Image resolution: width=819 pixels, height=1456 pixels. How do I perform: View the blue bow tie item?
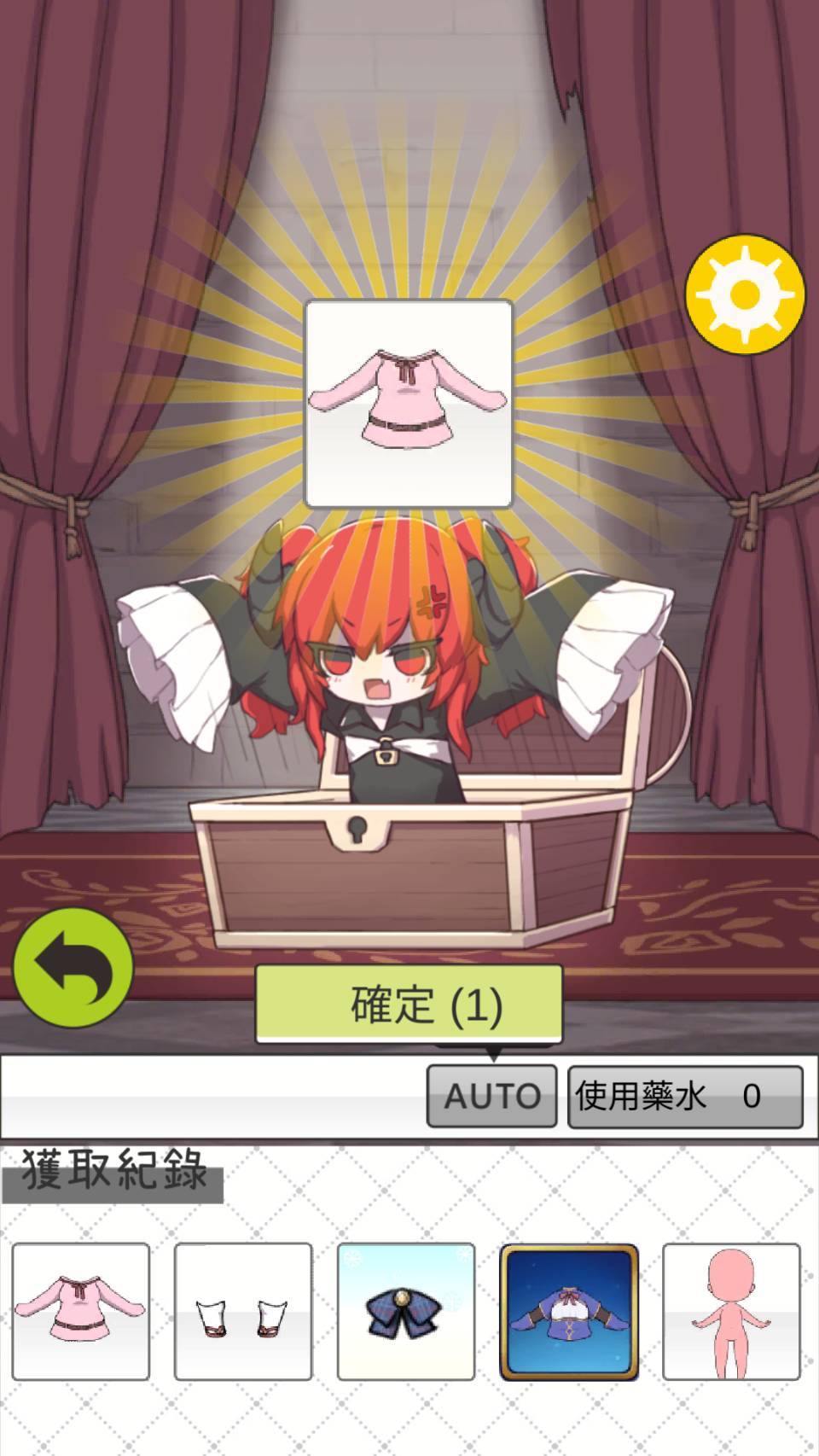406,1312
